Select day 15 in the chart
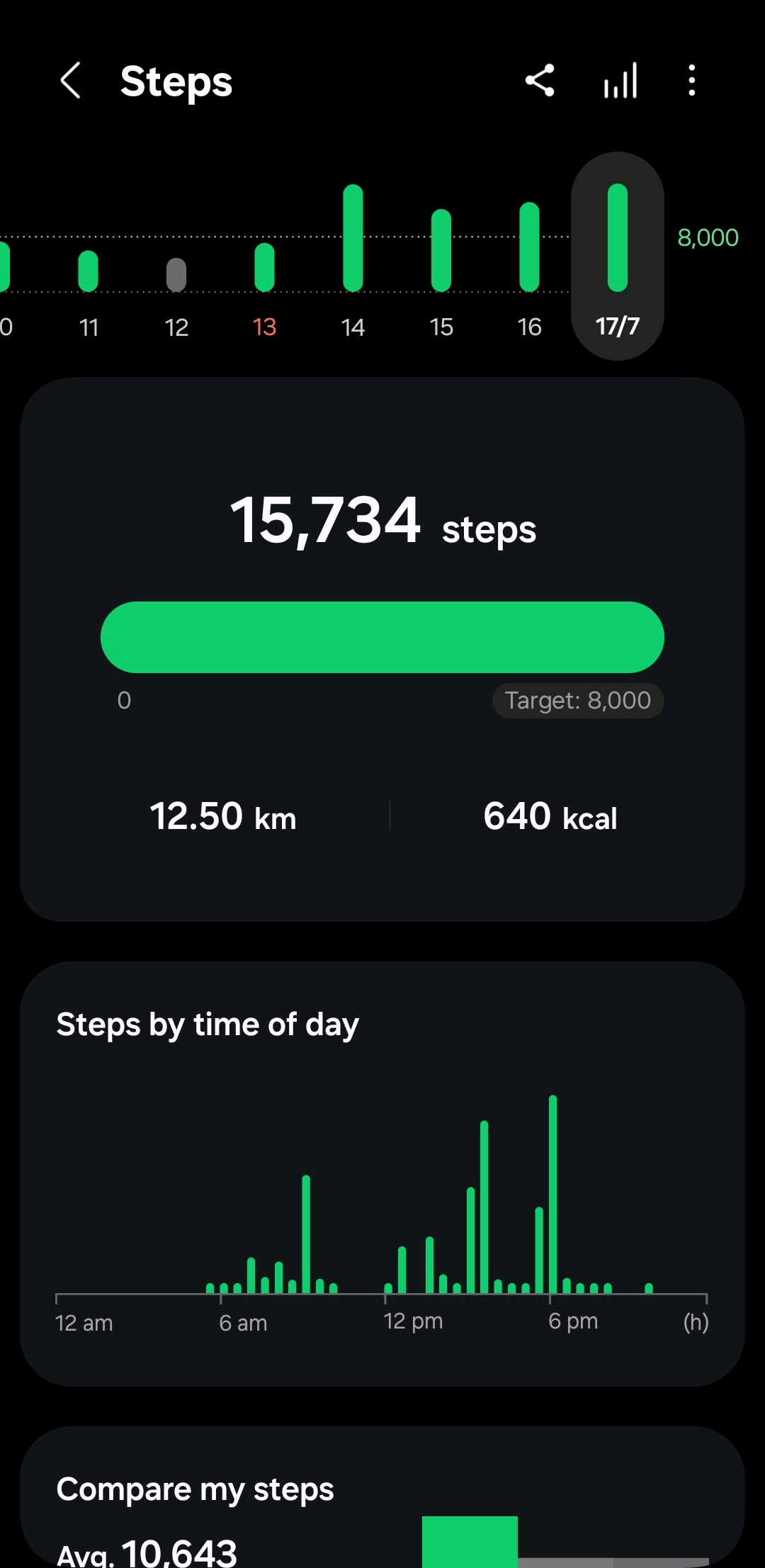Image resolution: width=765 pixels, height=1568 pixels. coord(441,273)
